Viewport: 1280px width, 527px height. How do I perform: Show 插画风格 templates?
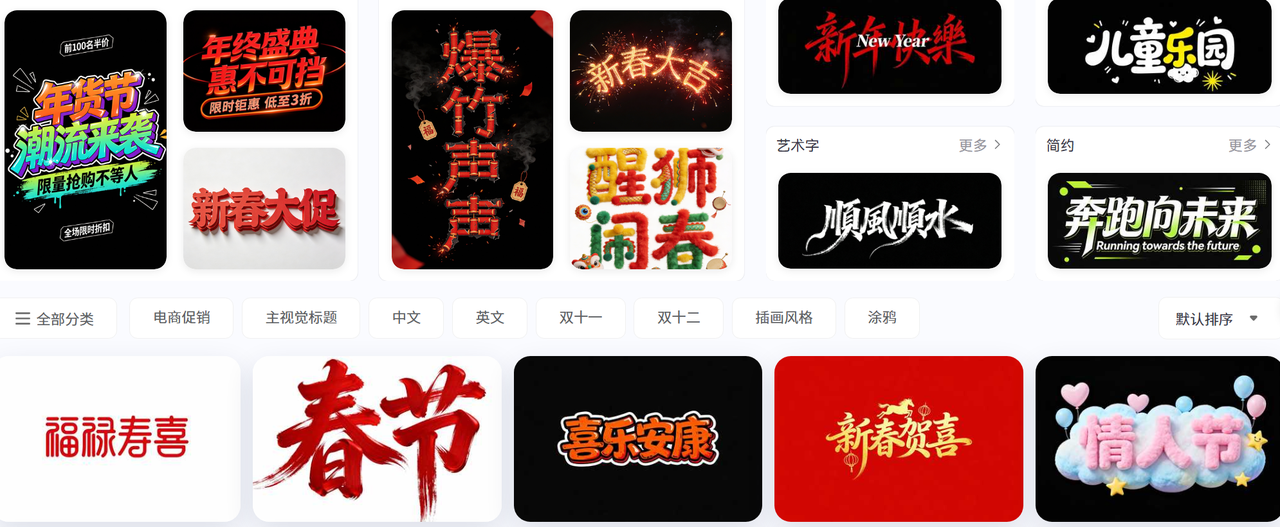[784, 318]
